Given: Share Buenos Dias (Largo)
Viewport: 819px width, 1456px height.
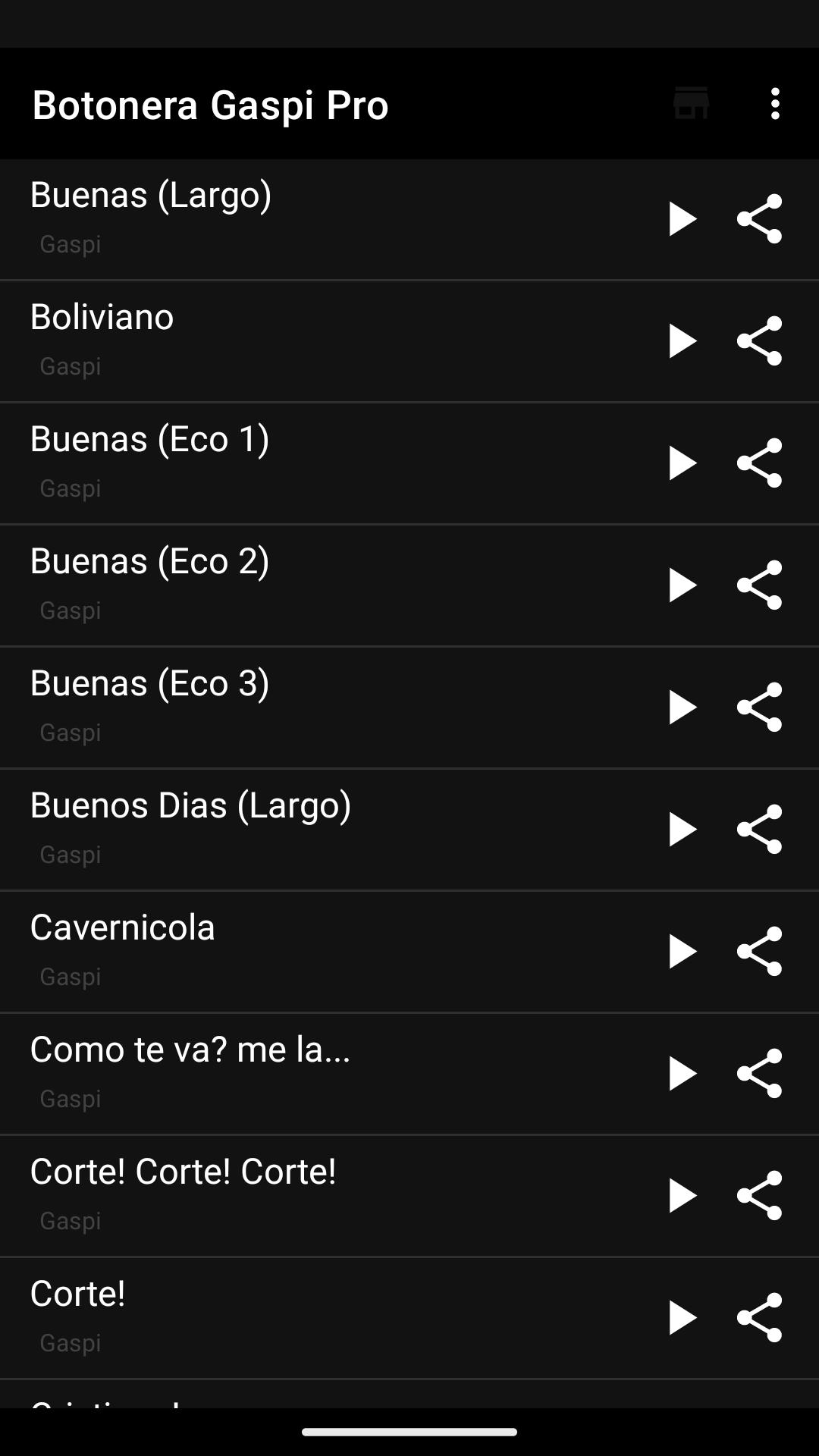Looking at the screenshot, I should click(759, 830).
